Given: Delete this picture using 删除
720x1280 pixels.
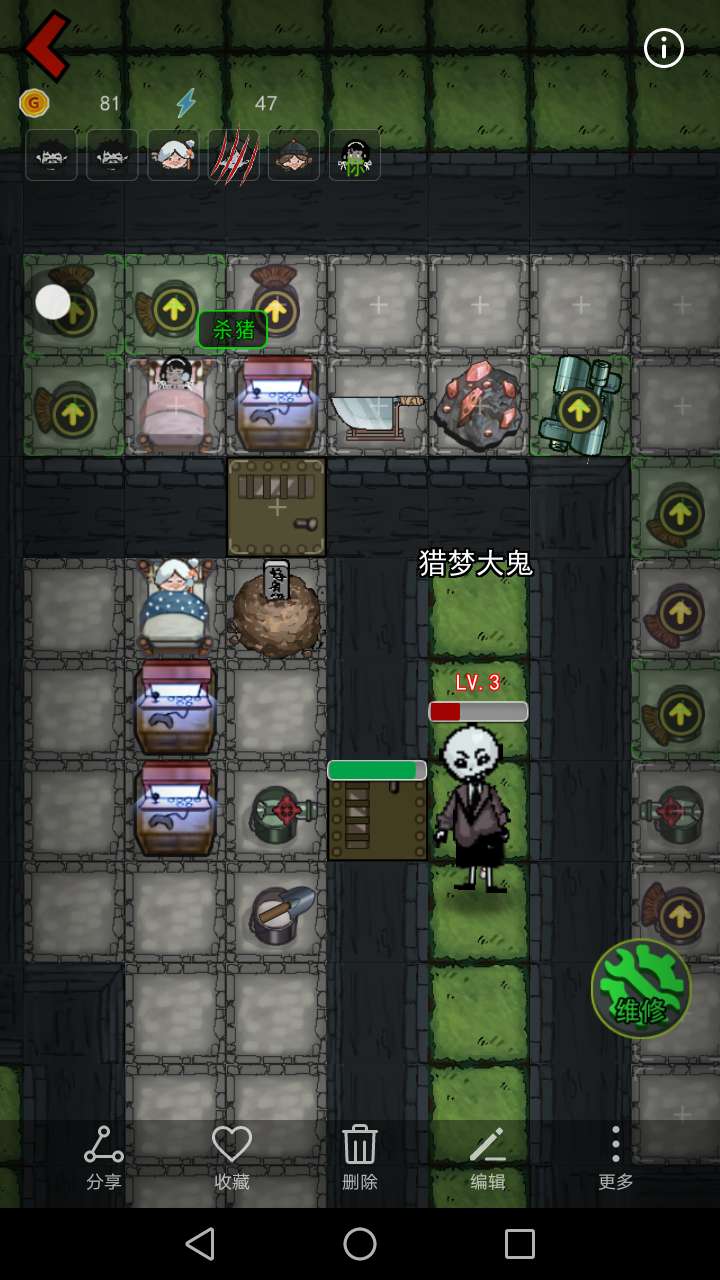Looking at the screenshot, I should pos(360,1158).
